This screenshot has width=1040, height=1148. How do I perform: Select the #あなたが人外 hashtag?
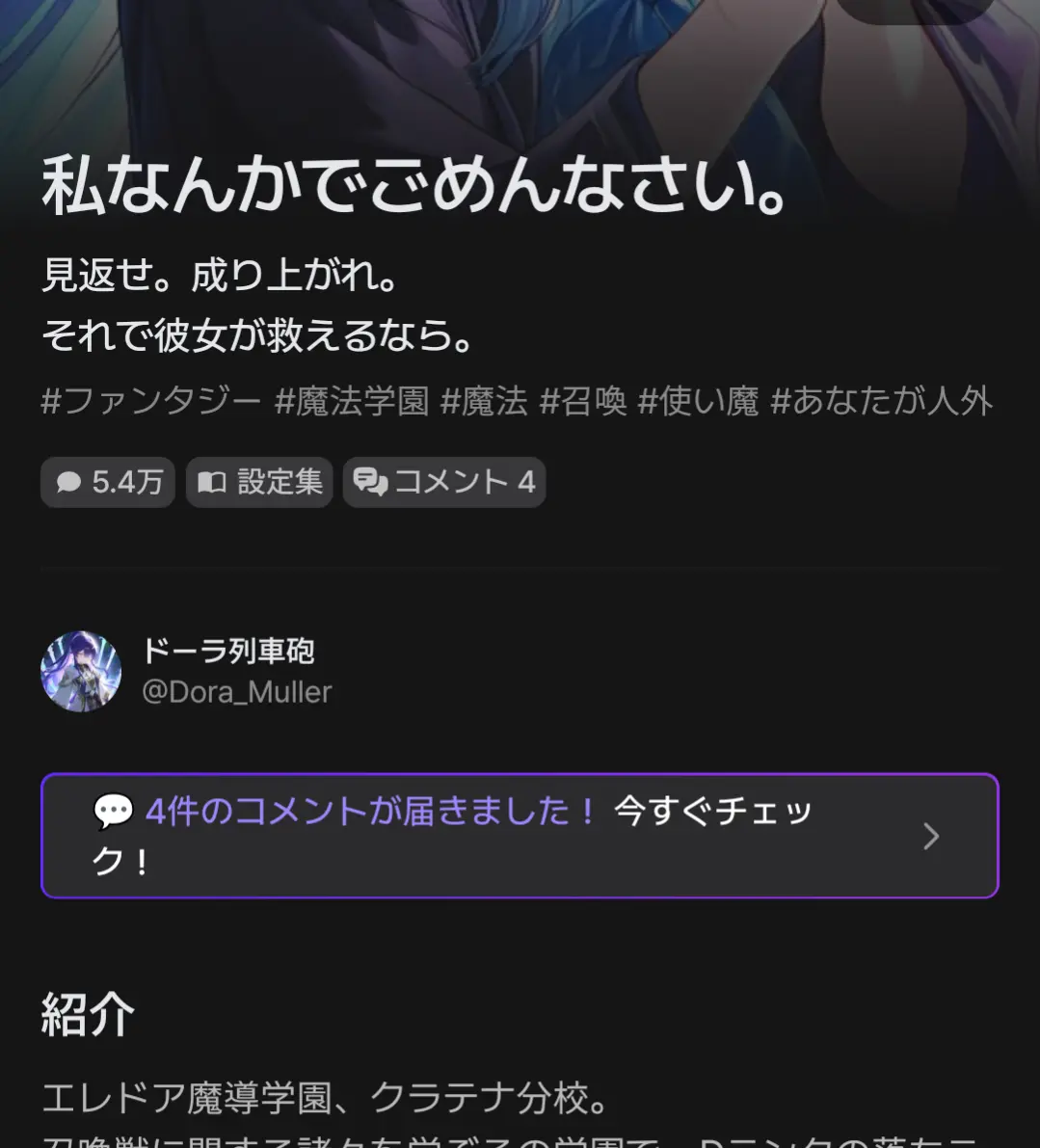pyautogui.click(x=882, y=401)
